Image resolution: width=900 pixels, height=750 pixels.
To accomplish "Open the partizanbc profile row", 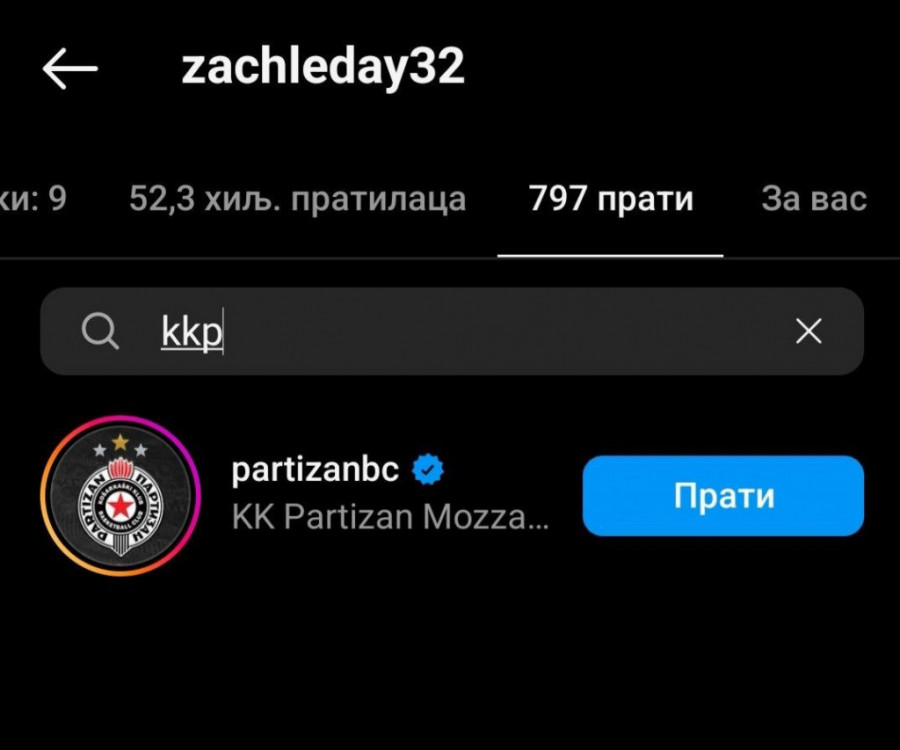I will (x=390, y=495).
